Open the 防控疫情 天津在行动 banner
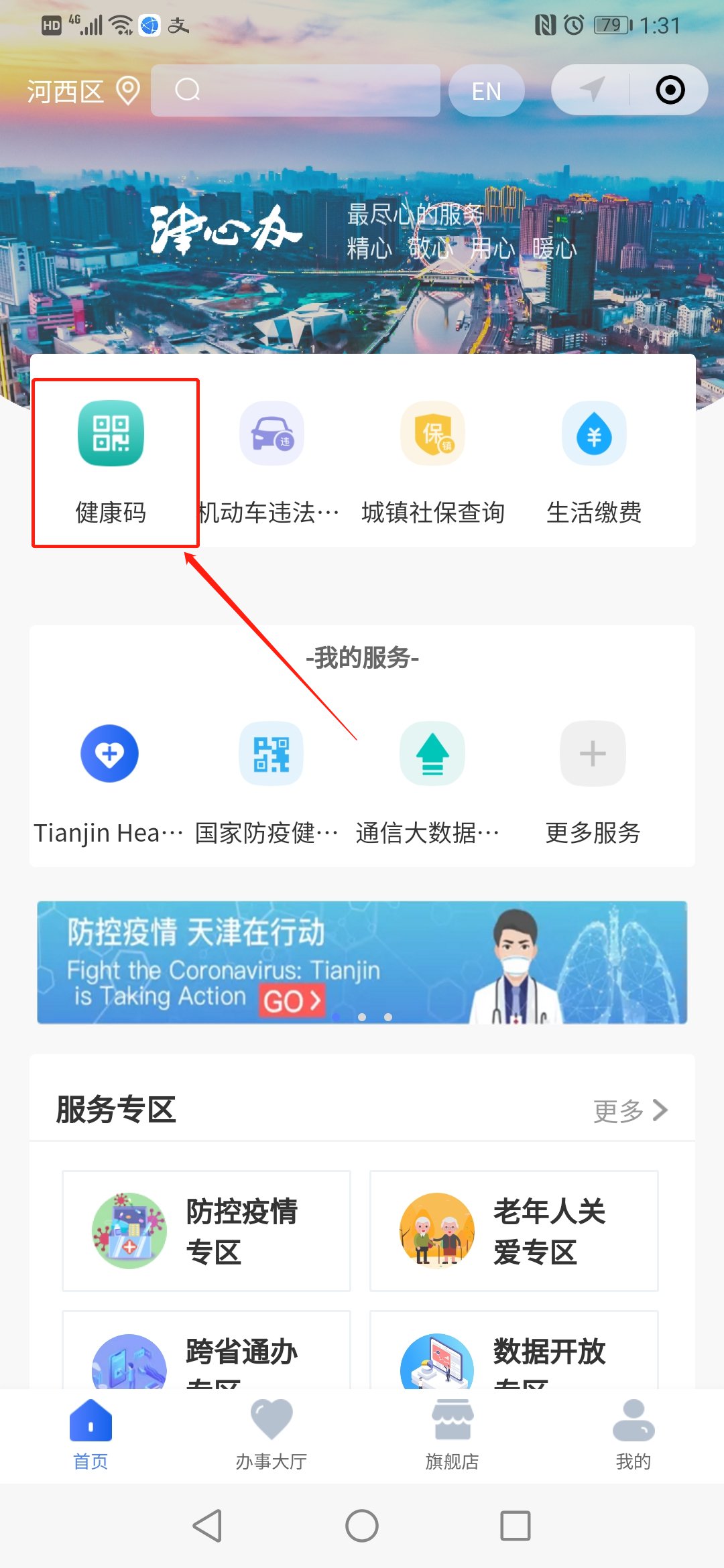Viewport: 724px width, 1568px height. coord(362,962)
